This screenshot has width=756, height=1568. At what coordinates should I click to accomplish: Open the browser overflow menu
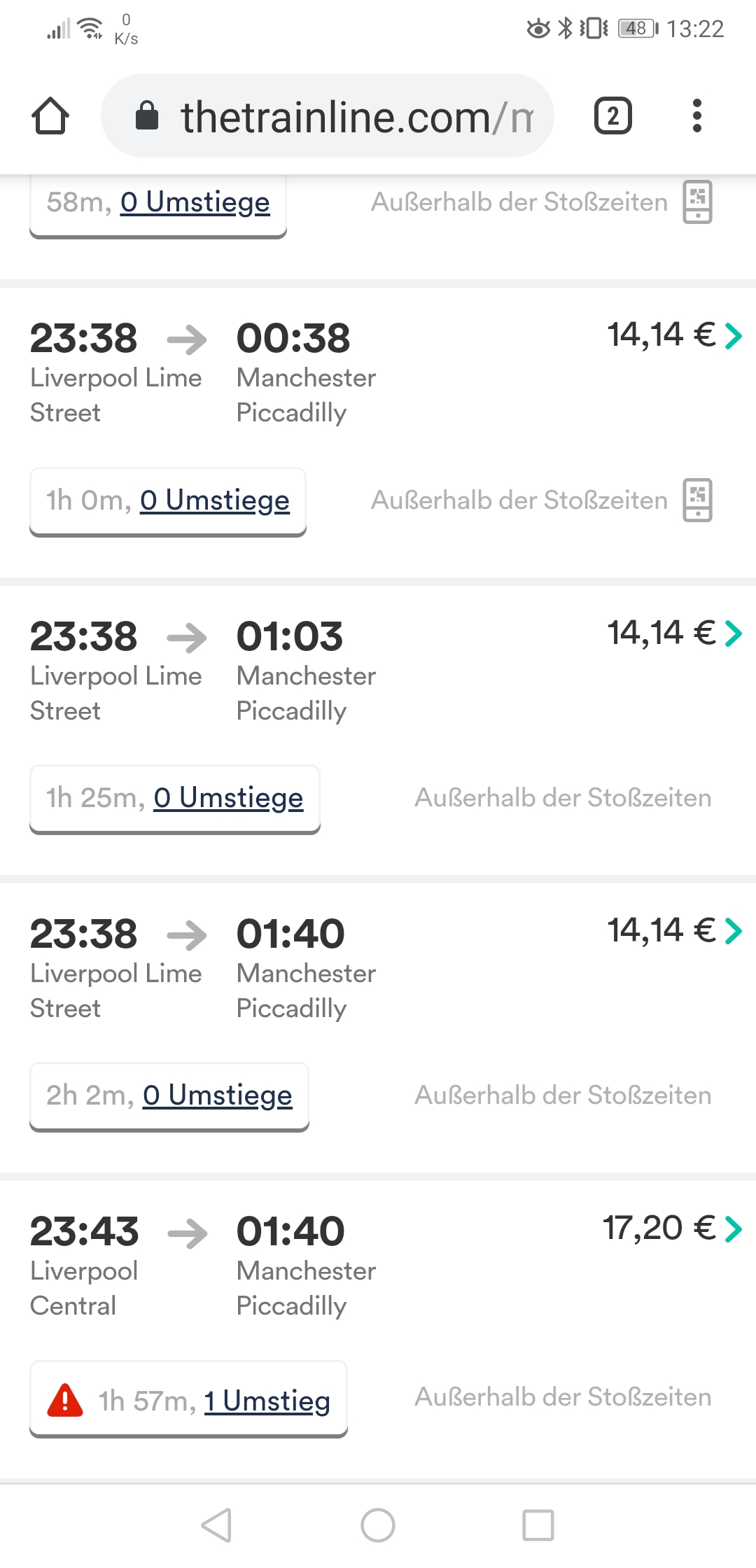696,116
